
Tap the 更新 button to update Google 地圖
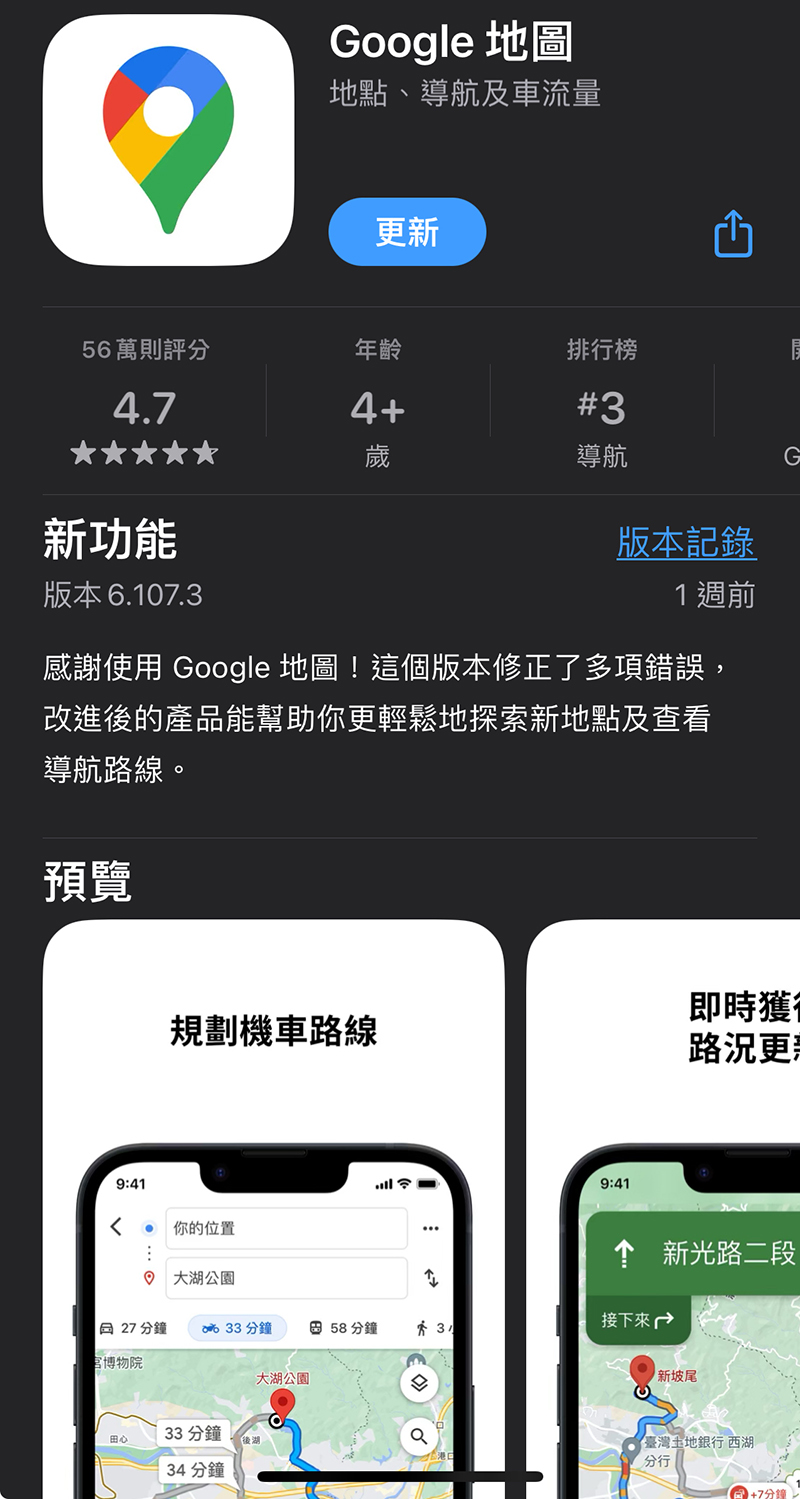point(407,232)
